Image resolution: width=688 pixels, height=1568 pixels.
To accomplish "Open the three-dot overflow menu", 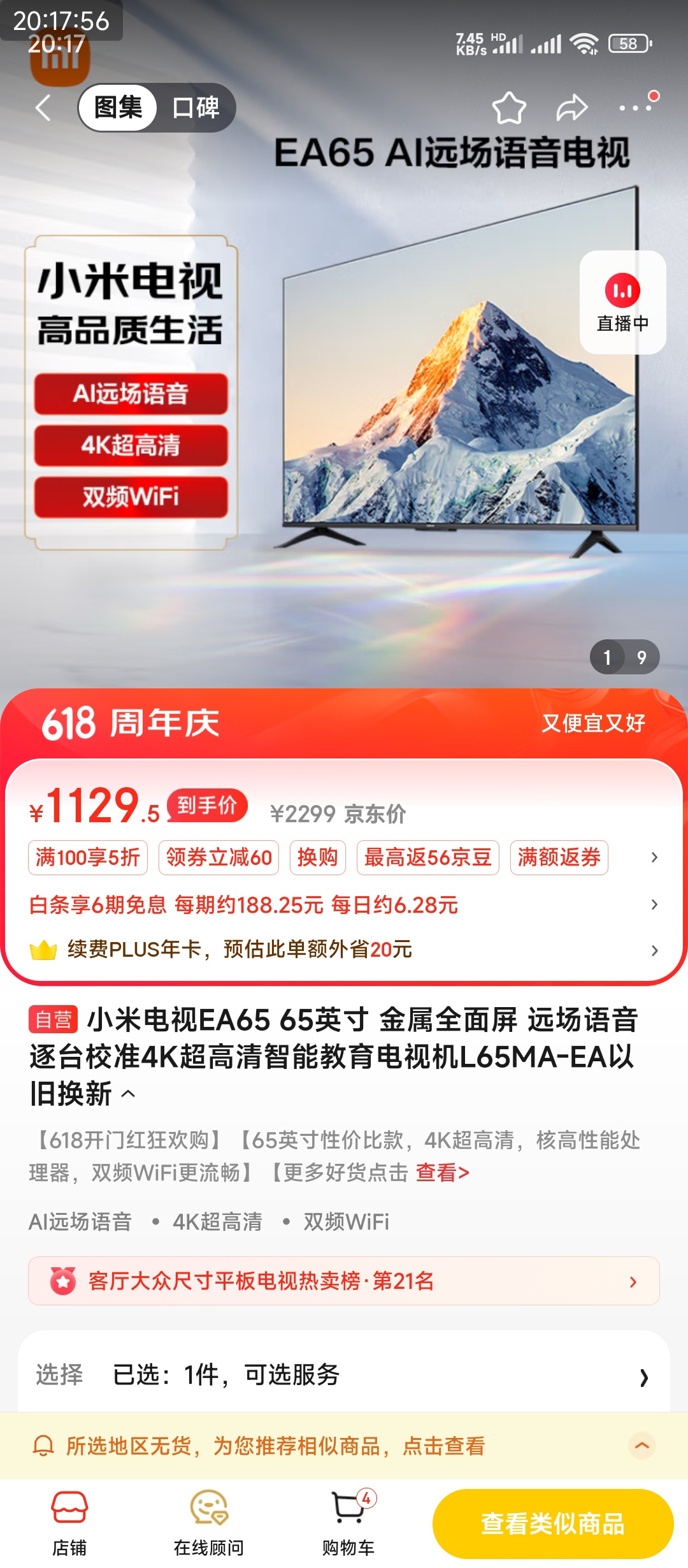I will tap(636, 106).
